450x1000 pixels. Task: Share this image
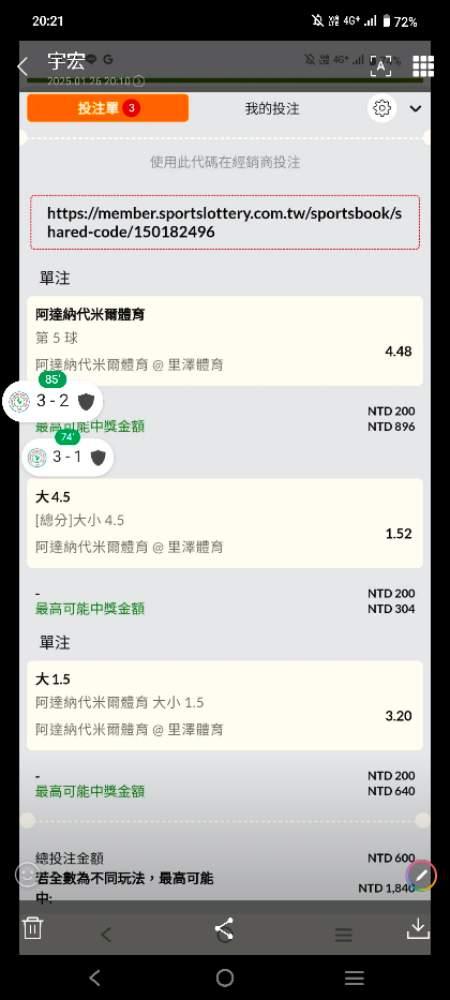224,927
